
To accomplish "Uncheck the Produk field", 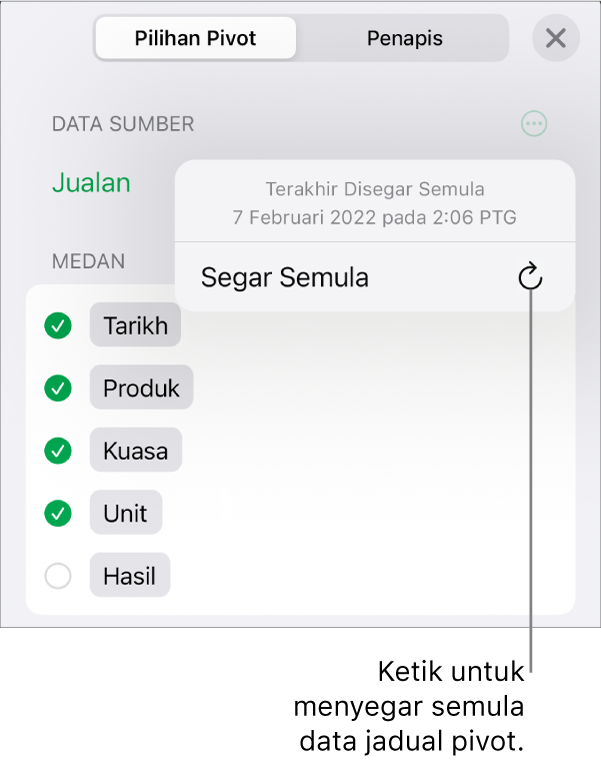I will pos(59,388).
